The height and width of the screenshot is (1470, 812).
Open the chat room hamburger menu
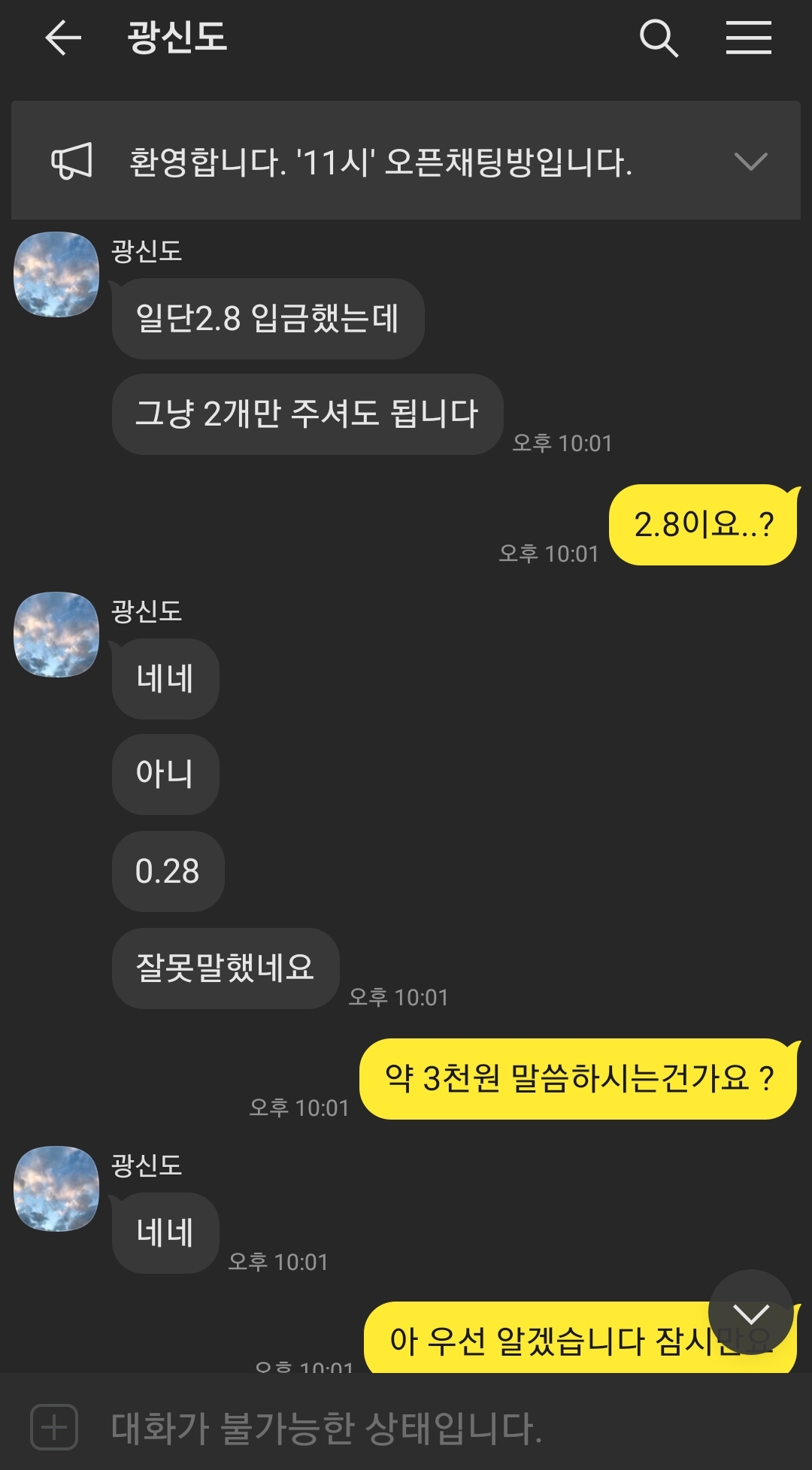(x=748, y=38)
